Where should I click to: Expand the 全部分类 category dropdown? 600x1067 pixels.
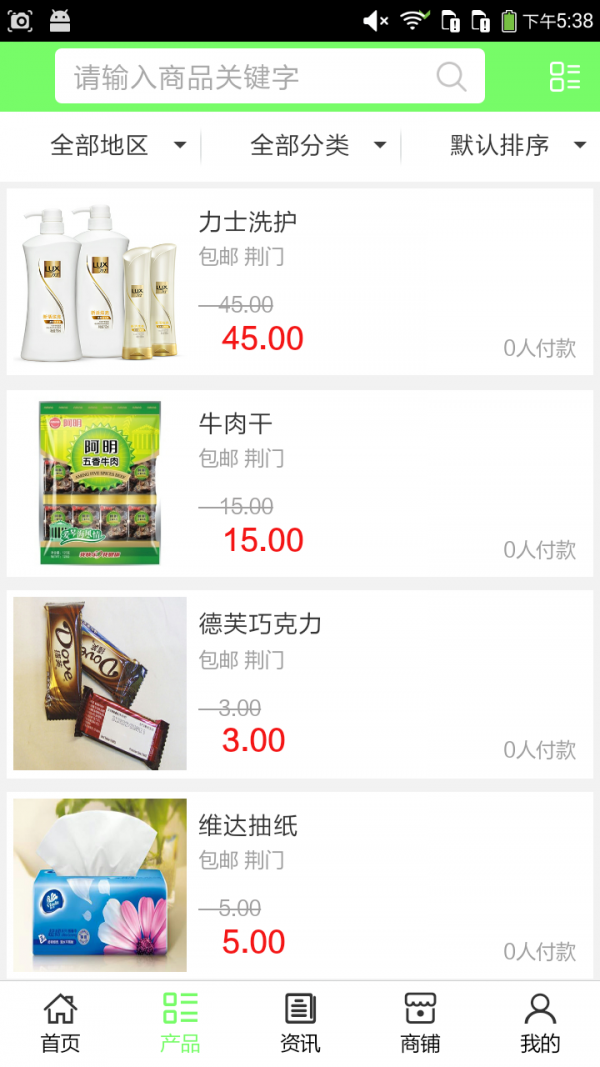tap(318, 146)
